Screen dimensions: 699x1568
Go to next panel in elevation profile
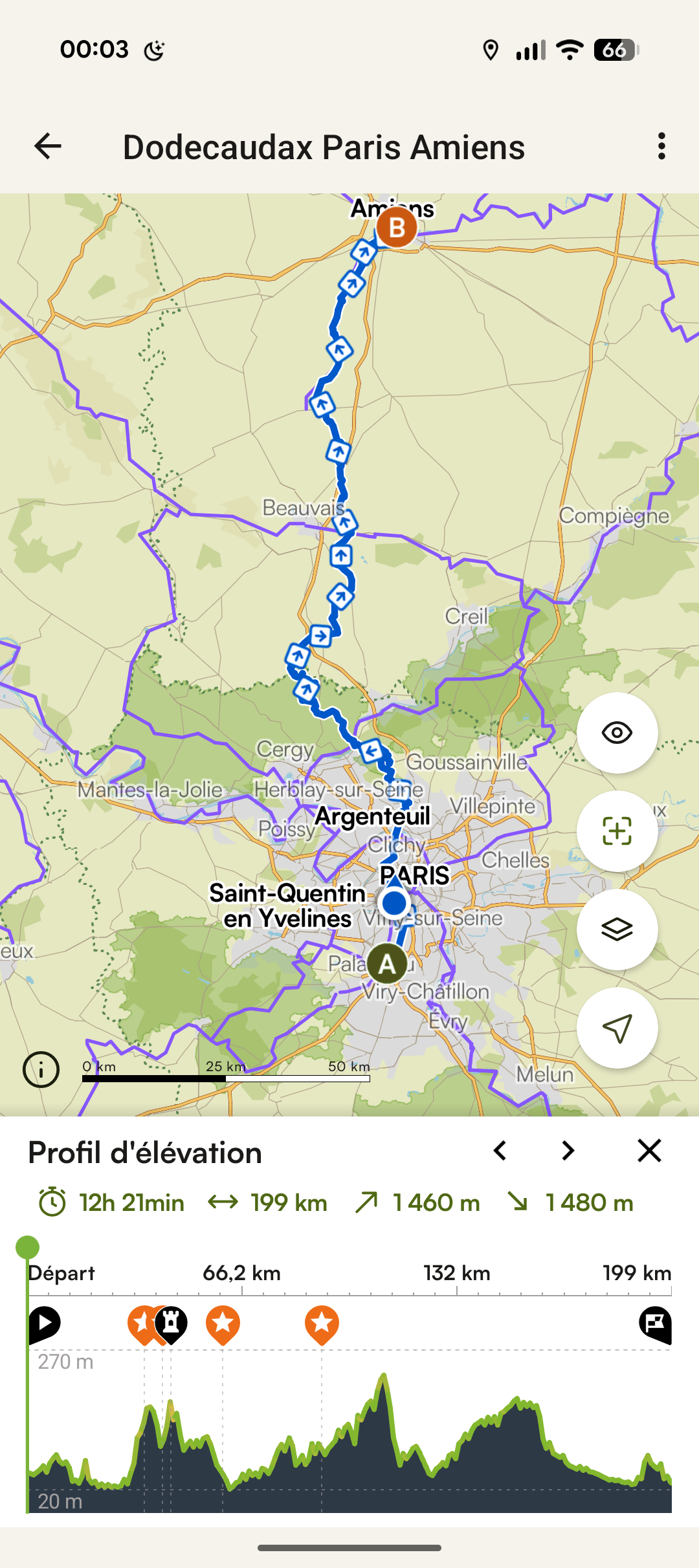(568, 1151)
